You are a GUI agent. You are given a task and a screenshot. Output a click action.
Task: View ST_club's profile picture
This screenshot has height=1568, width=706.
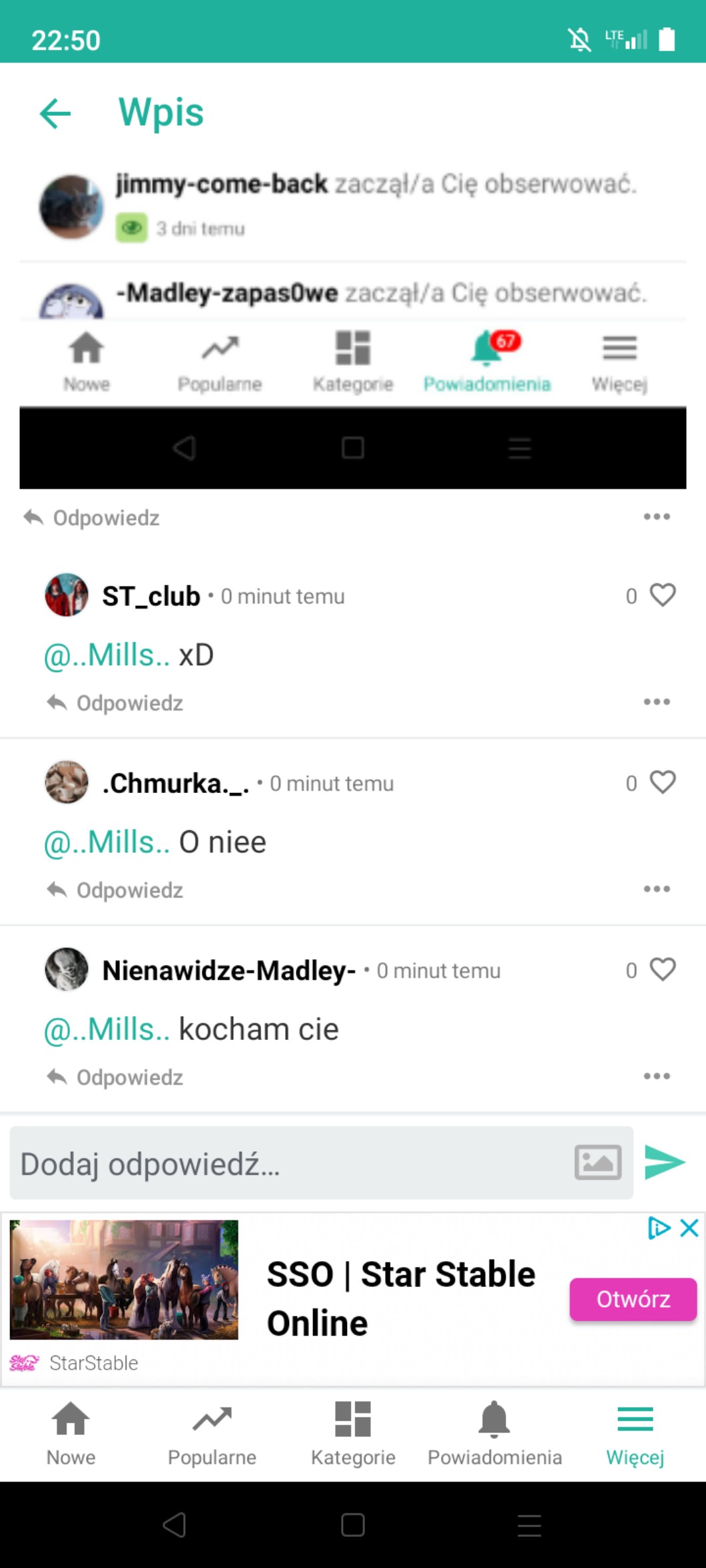(x=67, y=595)
